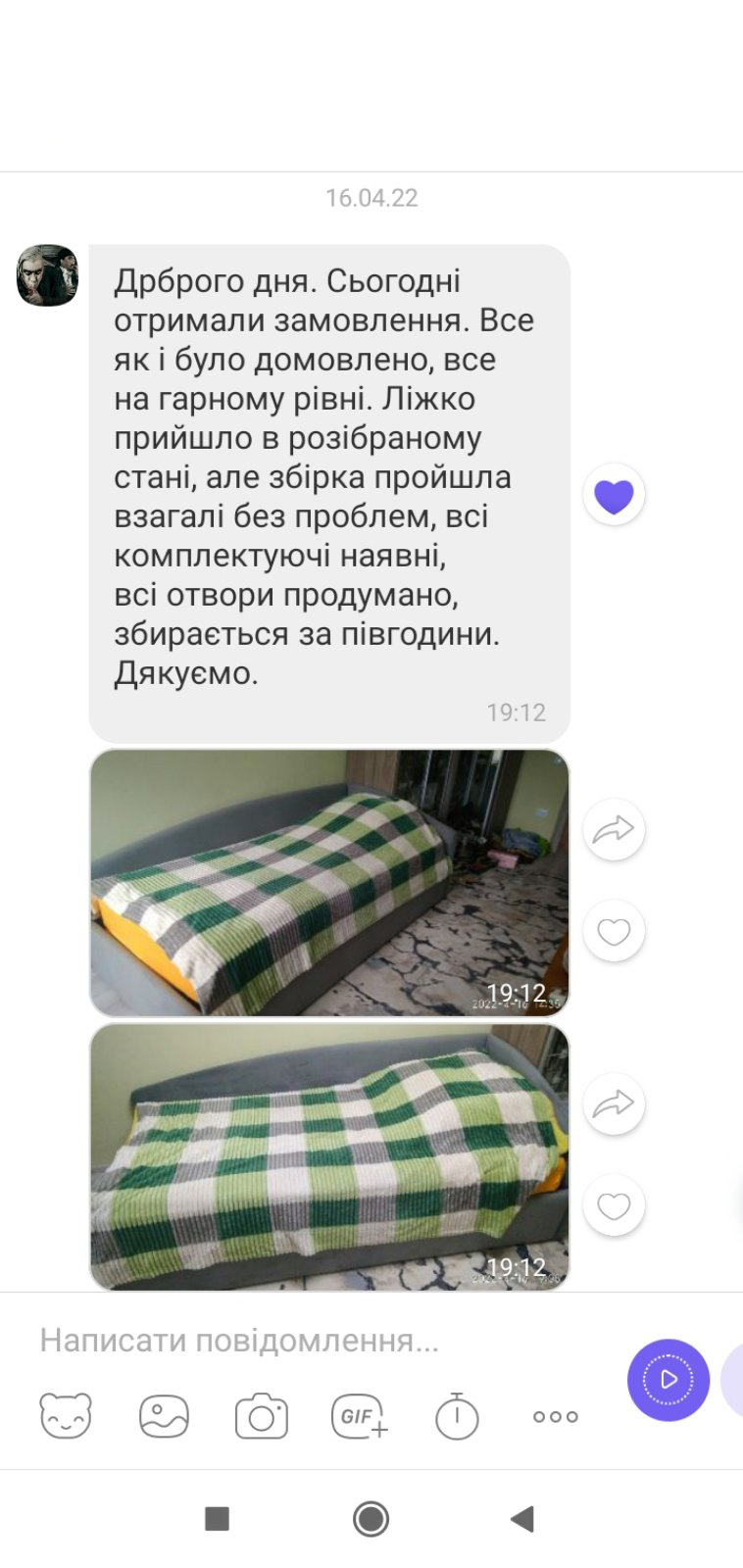Screen dimensions: 743x1568
Task: Open the second bed photo
Action: (329, 1156)
